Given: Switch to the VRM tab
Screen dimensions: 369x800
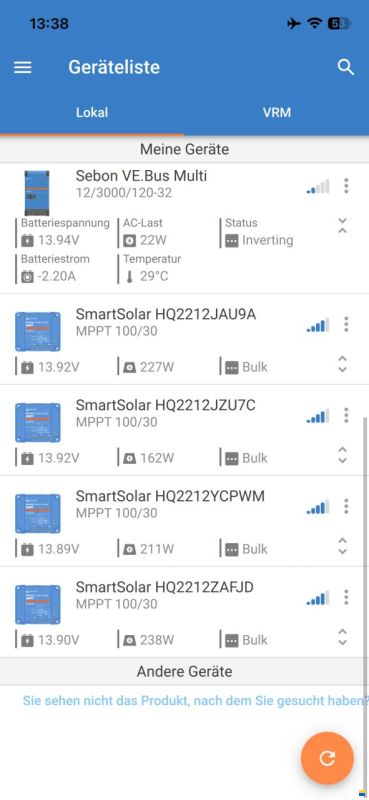Looking at the screenshot, I should [x=277, y=112].
